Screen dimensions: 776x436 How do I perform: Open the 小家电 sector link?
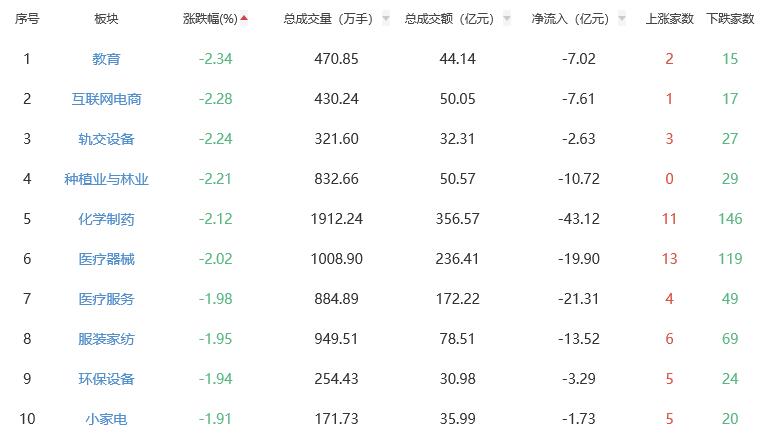106,419
